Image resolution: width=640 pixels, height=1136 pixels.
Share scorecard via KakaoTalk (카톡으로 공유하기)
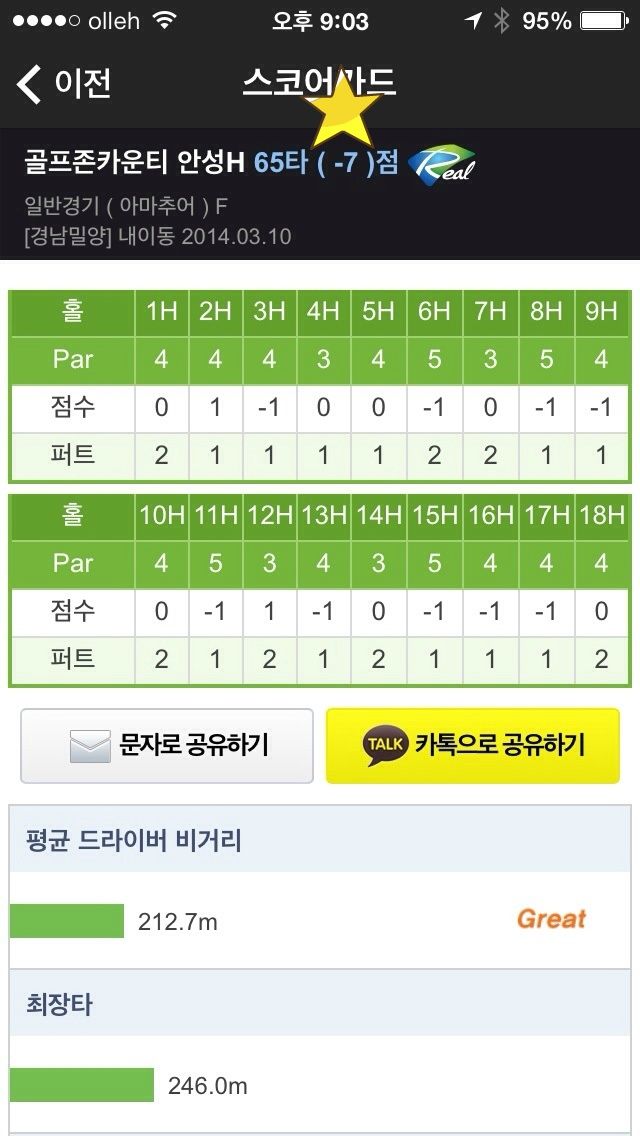point(473,746)
